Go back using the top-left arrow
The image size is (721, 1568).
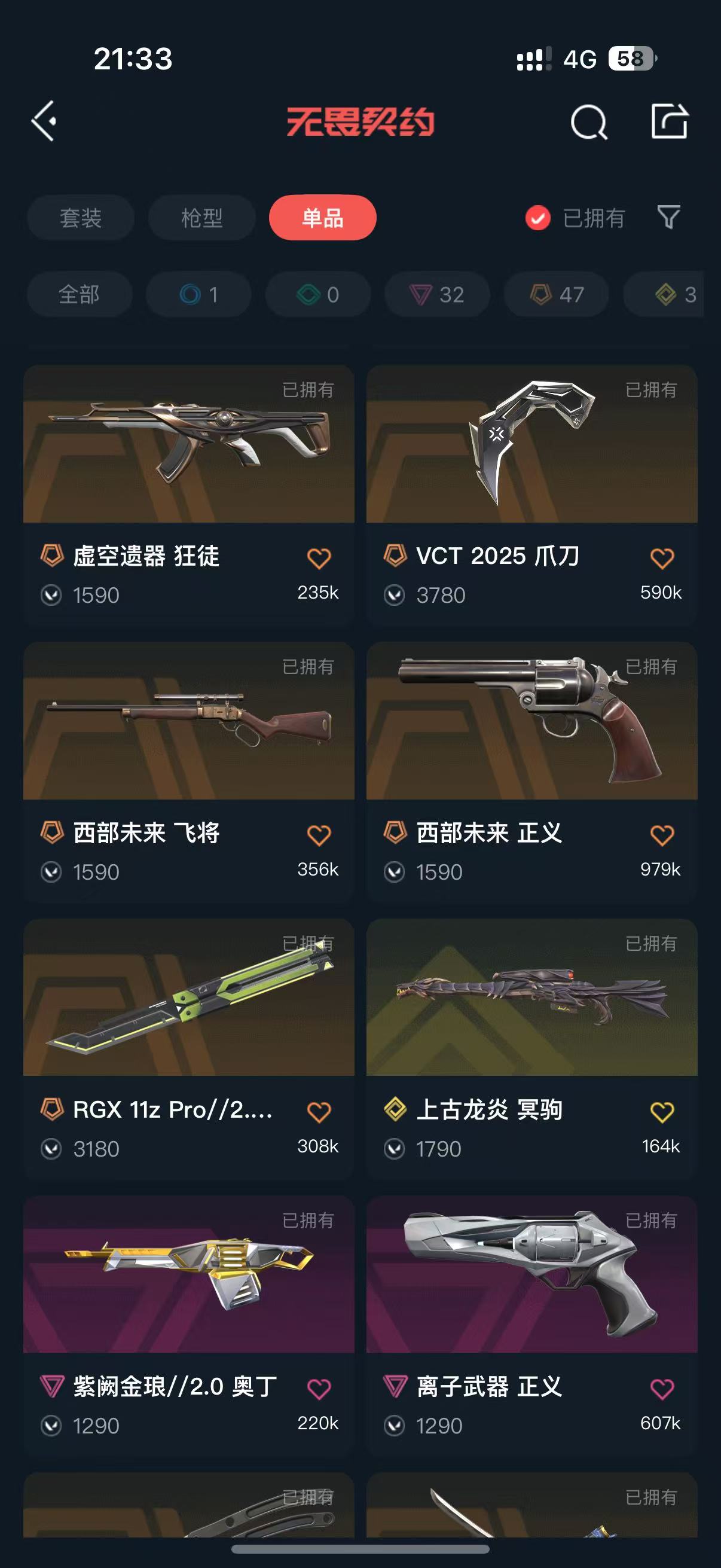point(44,121)
